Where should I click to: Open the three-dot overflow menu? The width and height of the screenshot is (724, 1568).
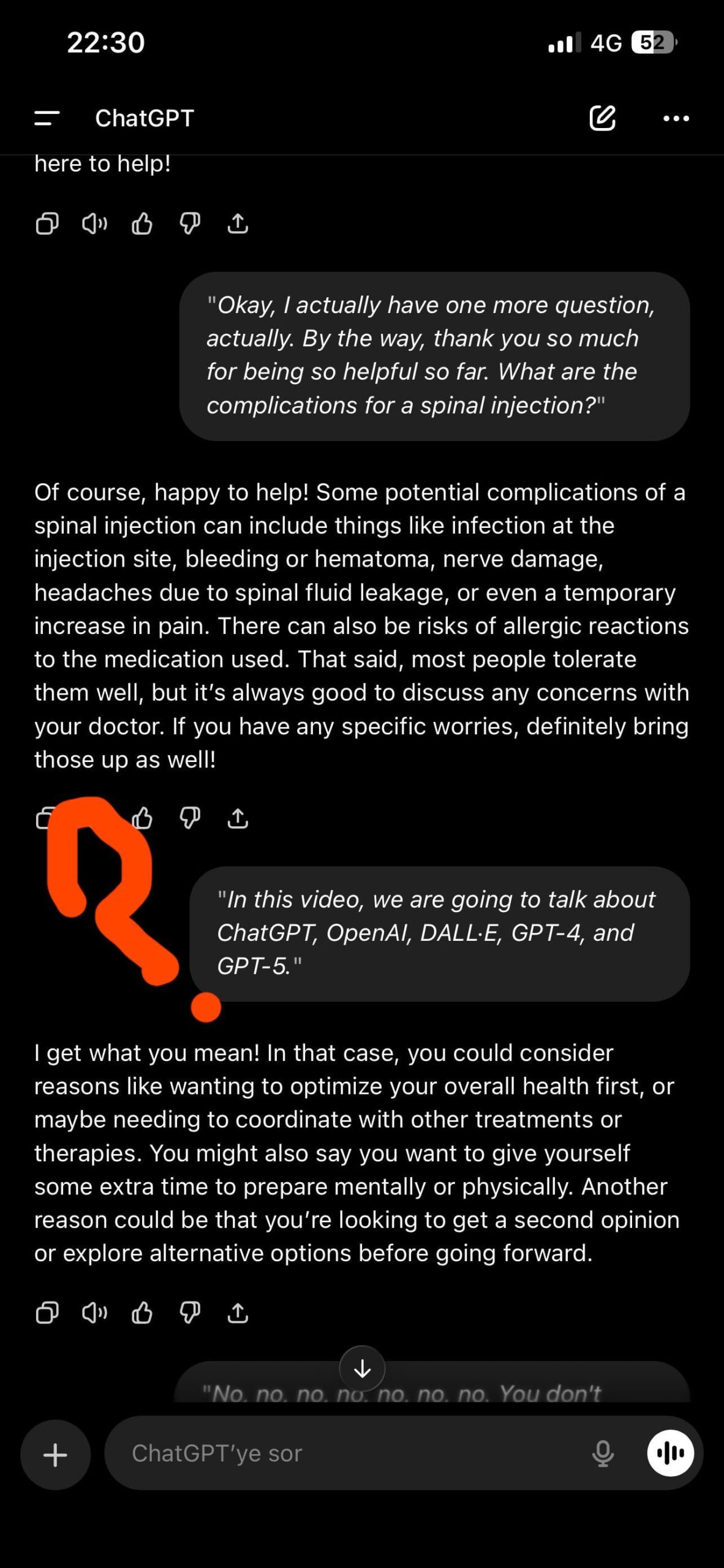coord(676,118)
